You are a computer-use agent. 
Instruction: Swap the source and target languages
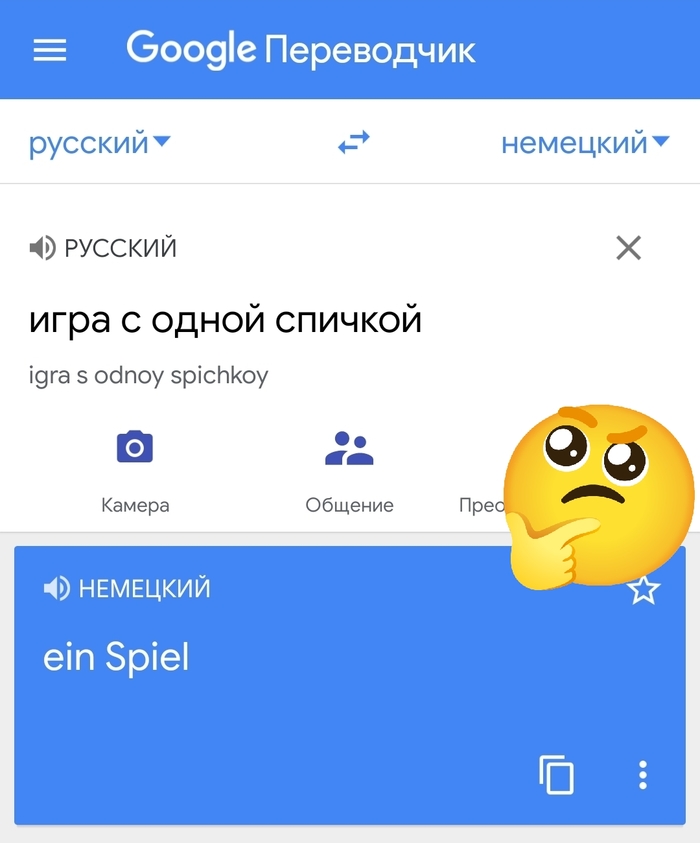[354, 143]
